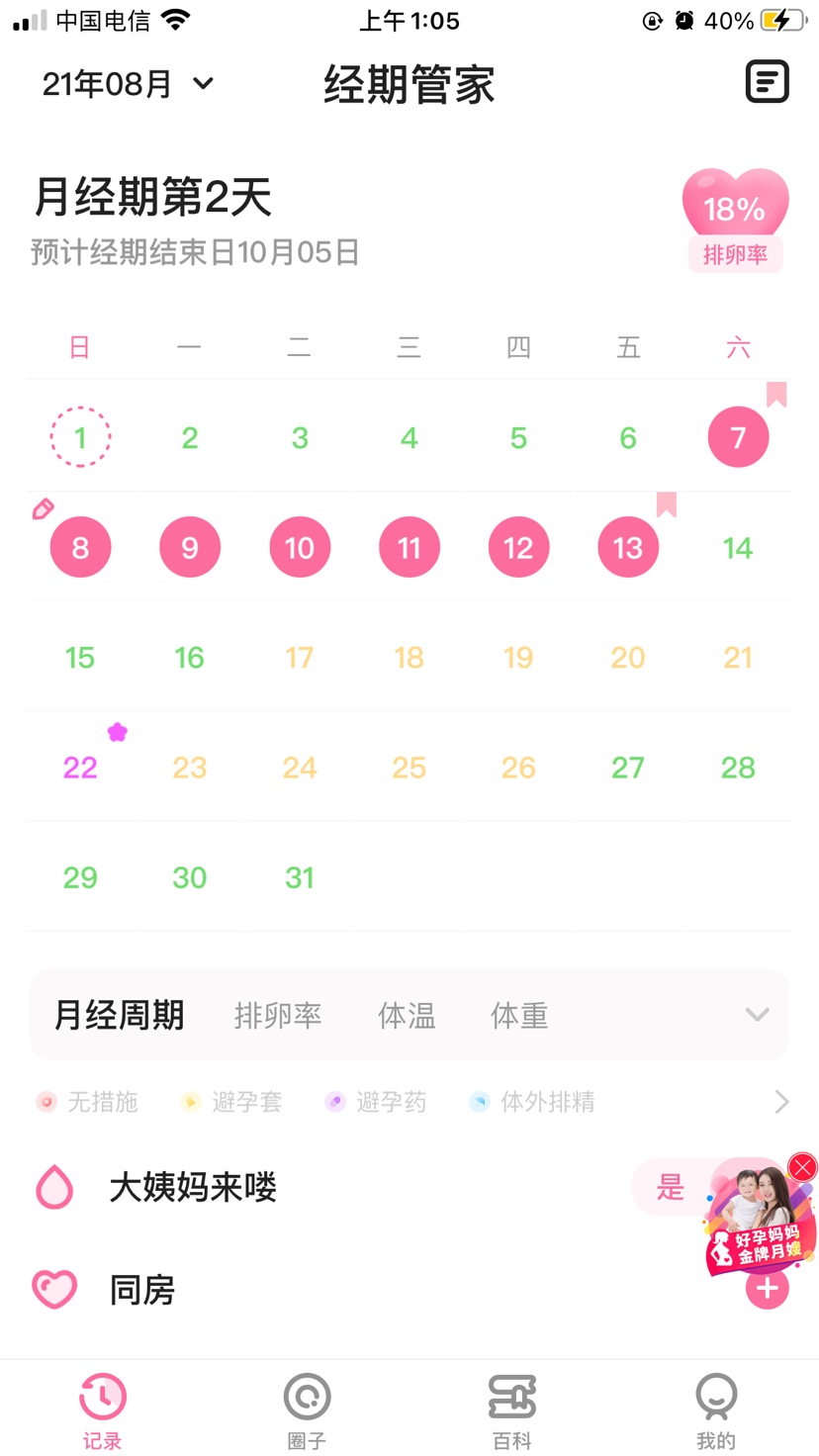The width and height of the screenshot is (819, 1456).
Task: Open the records list icon
Action: click(x=767, y=82)
